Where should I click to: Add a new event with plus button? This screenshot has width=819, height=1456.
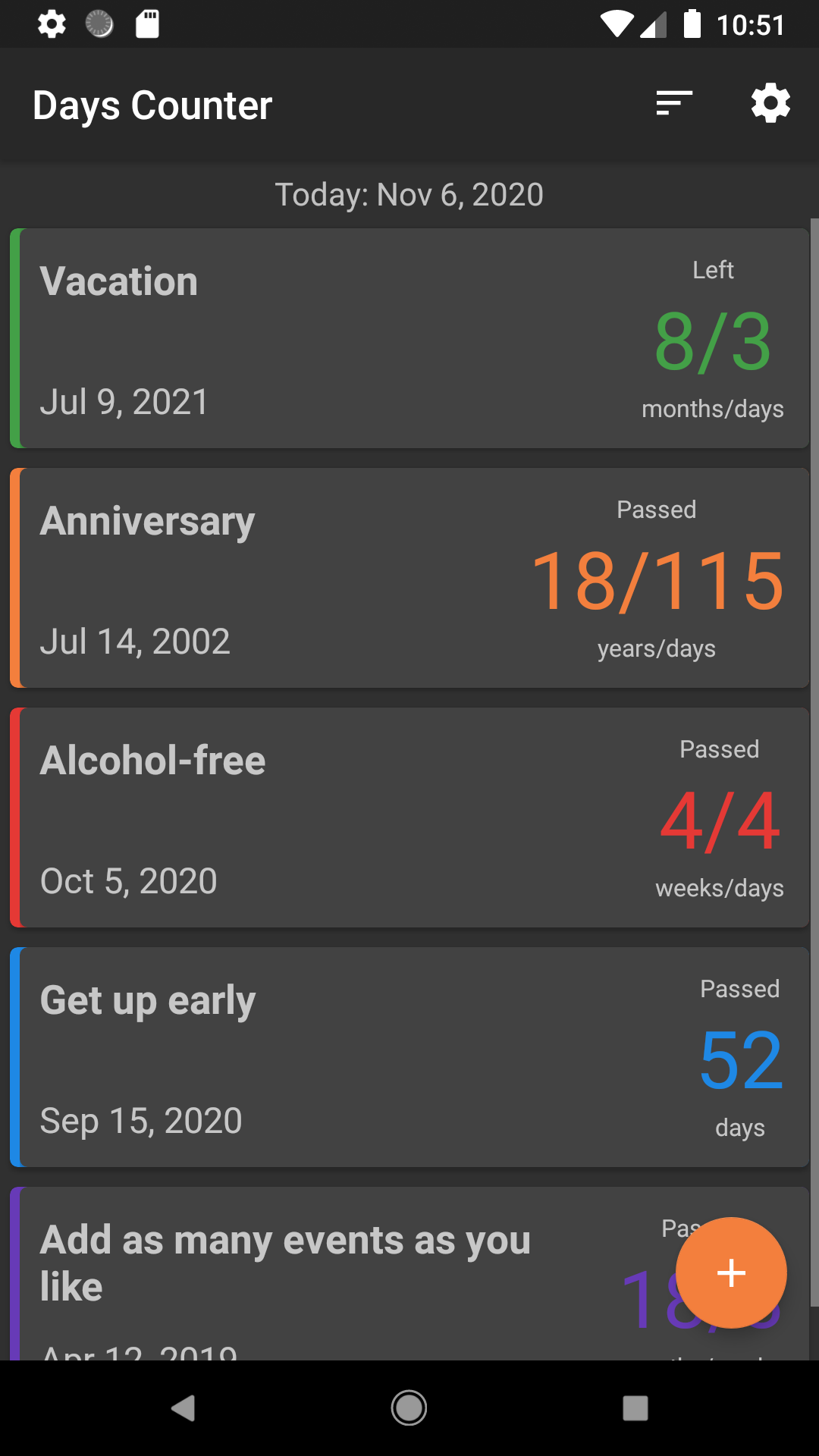pyautogui.click(x=731, y=1272)
